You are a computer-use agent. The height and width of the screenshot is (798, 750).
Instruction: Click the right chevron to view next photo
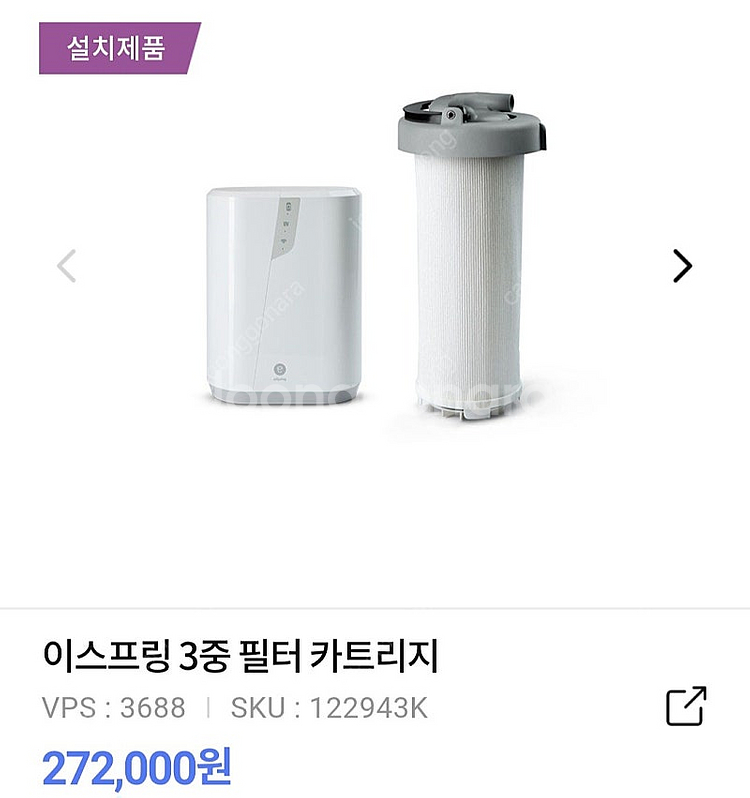[x=683, y=263]
